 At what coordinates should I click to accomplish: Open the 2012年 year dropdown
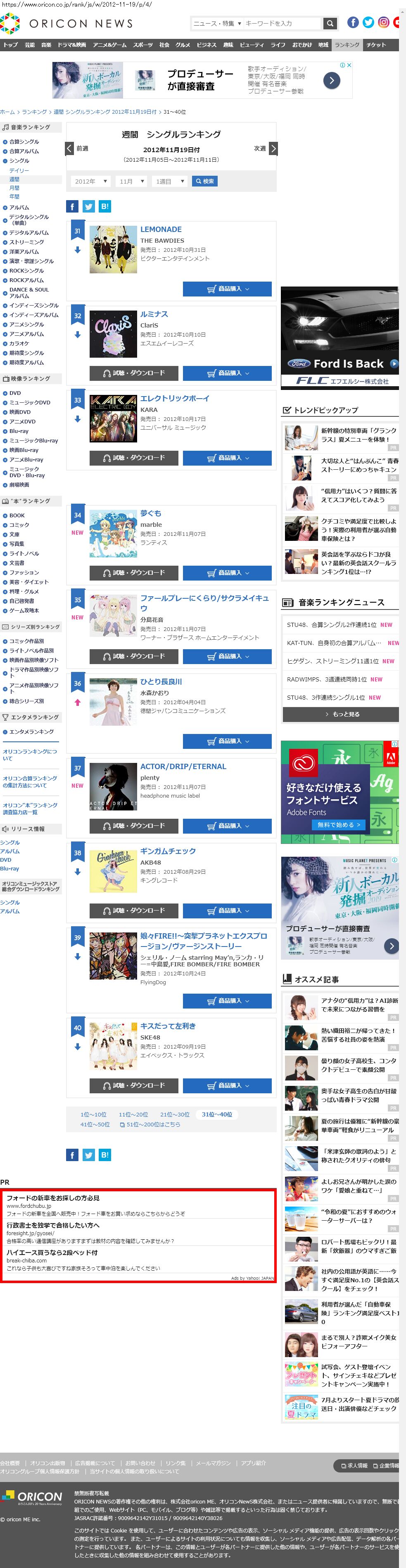coord(90,182)
